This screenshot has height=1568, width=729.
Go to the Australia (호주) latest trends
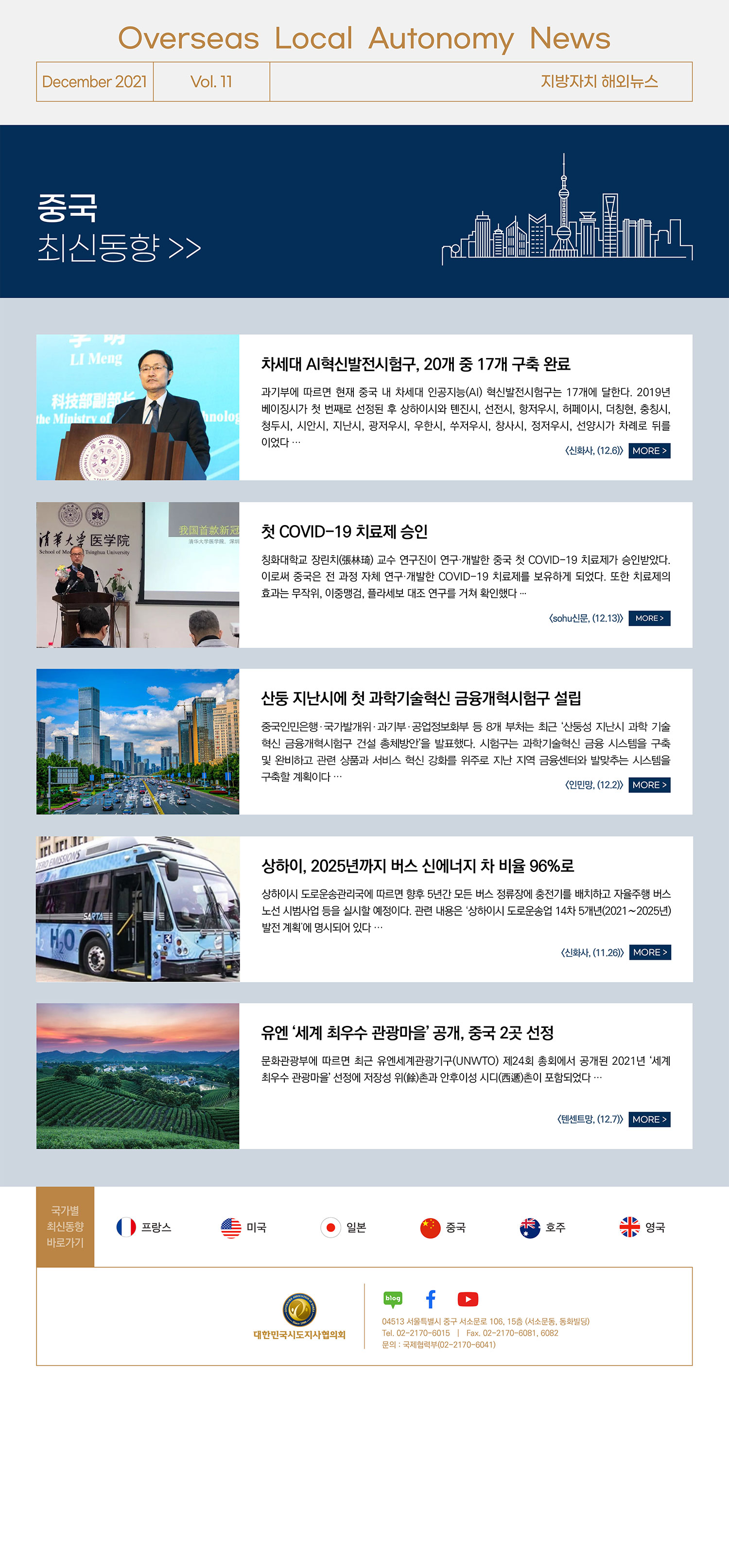click(543, 1227)
